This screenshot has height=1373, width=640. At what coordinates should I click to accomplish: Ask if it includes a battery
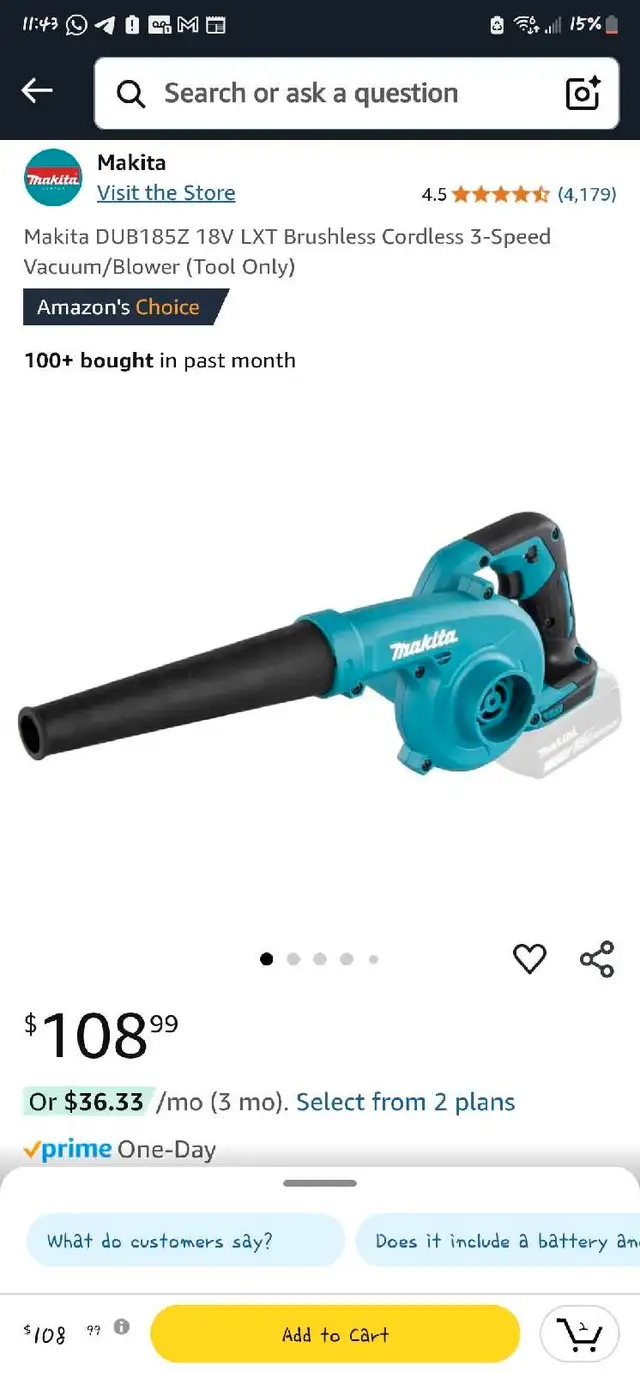coord(498,1241)
